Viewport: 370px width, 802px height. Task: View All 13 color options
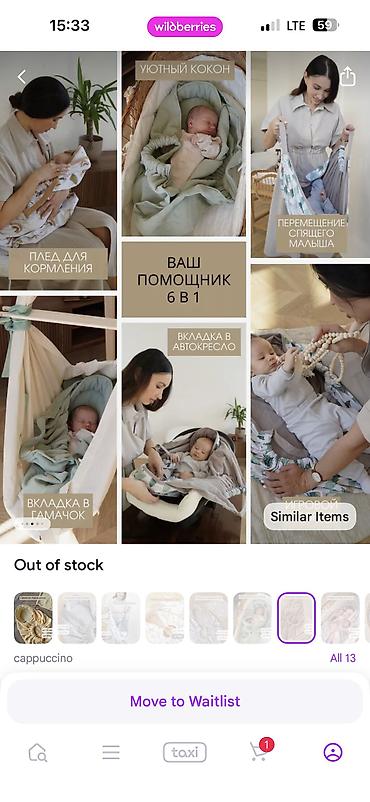(x=342, y=658)
